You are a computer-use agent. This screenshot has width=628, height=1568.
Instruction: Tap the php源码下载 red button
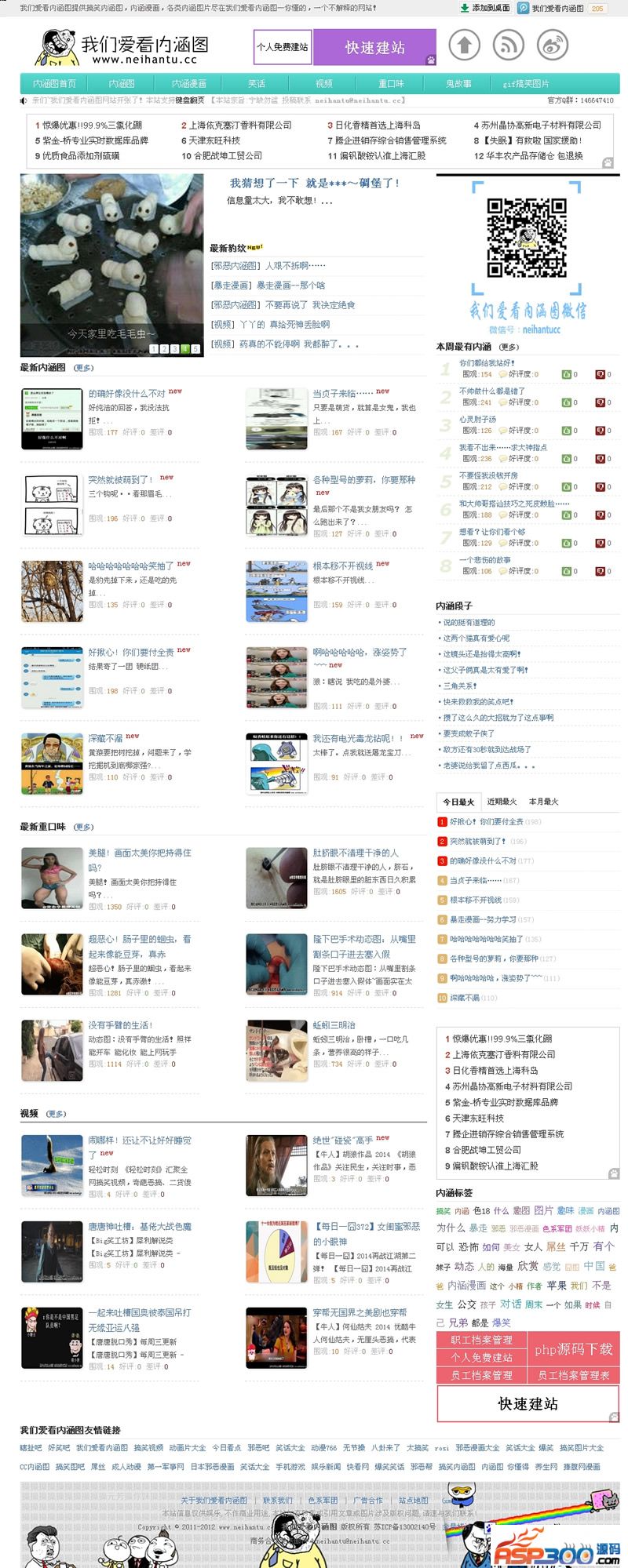pyautogui.click(x=573, y=1349)
